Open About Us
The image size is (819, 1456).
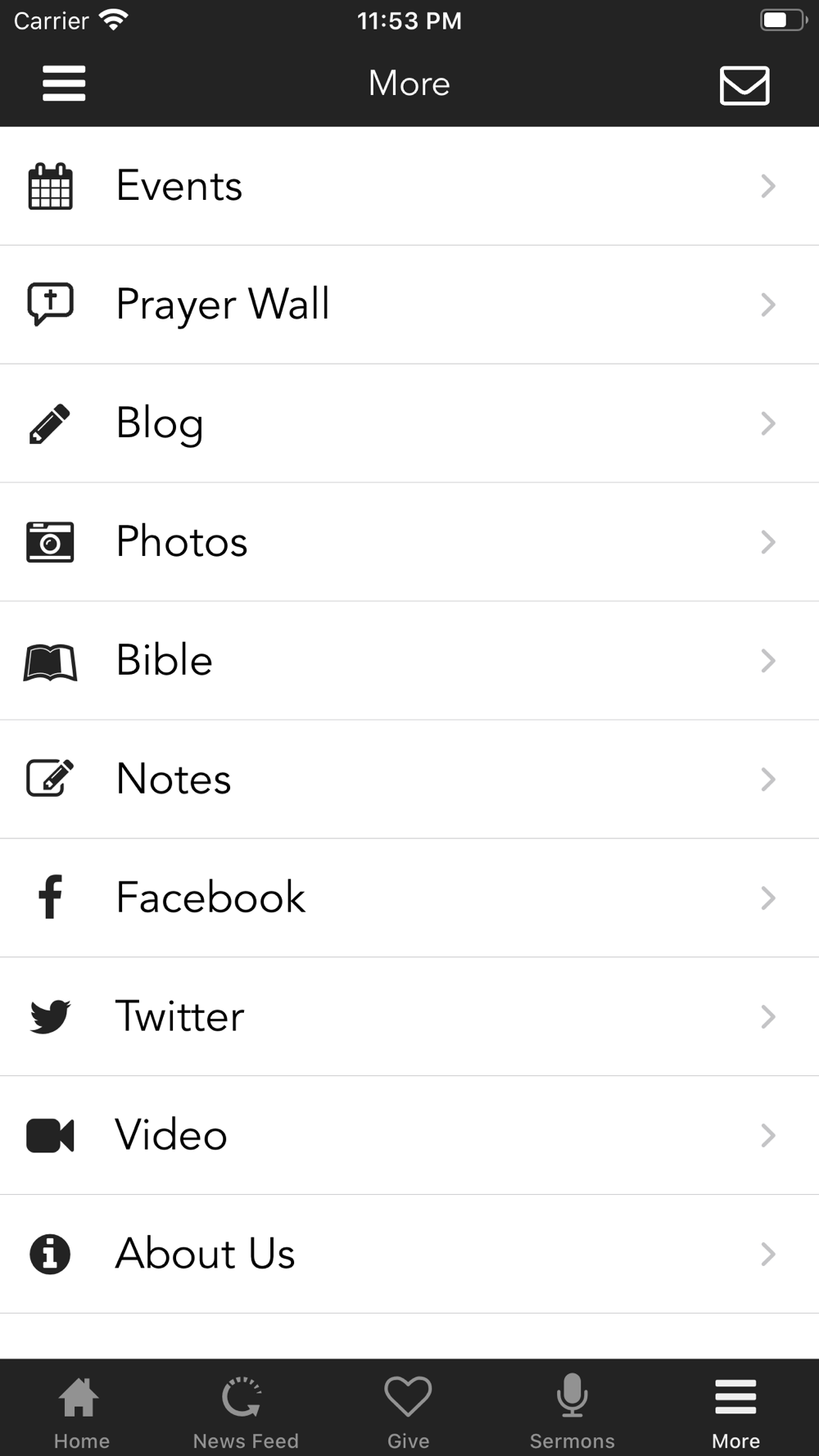tap(409, 1255)
